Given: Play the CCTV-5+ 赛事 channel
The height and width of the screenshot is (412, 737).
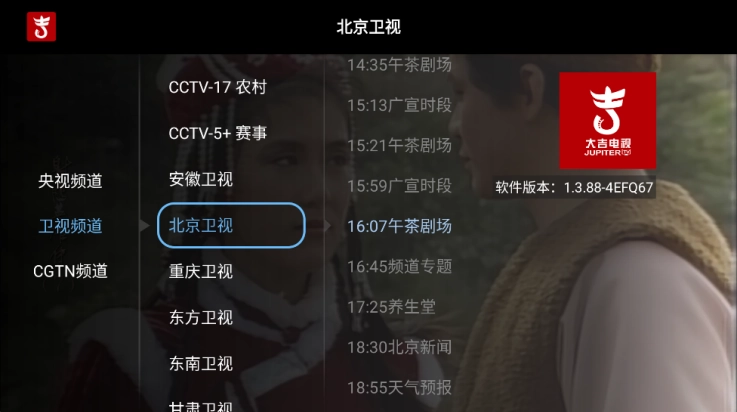Looking at the screenshot, I should pos(218,133).
